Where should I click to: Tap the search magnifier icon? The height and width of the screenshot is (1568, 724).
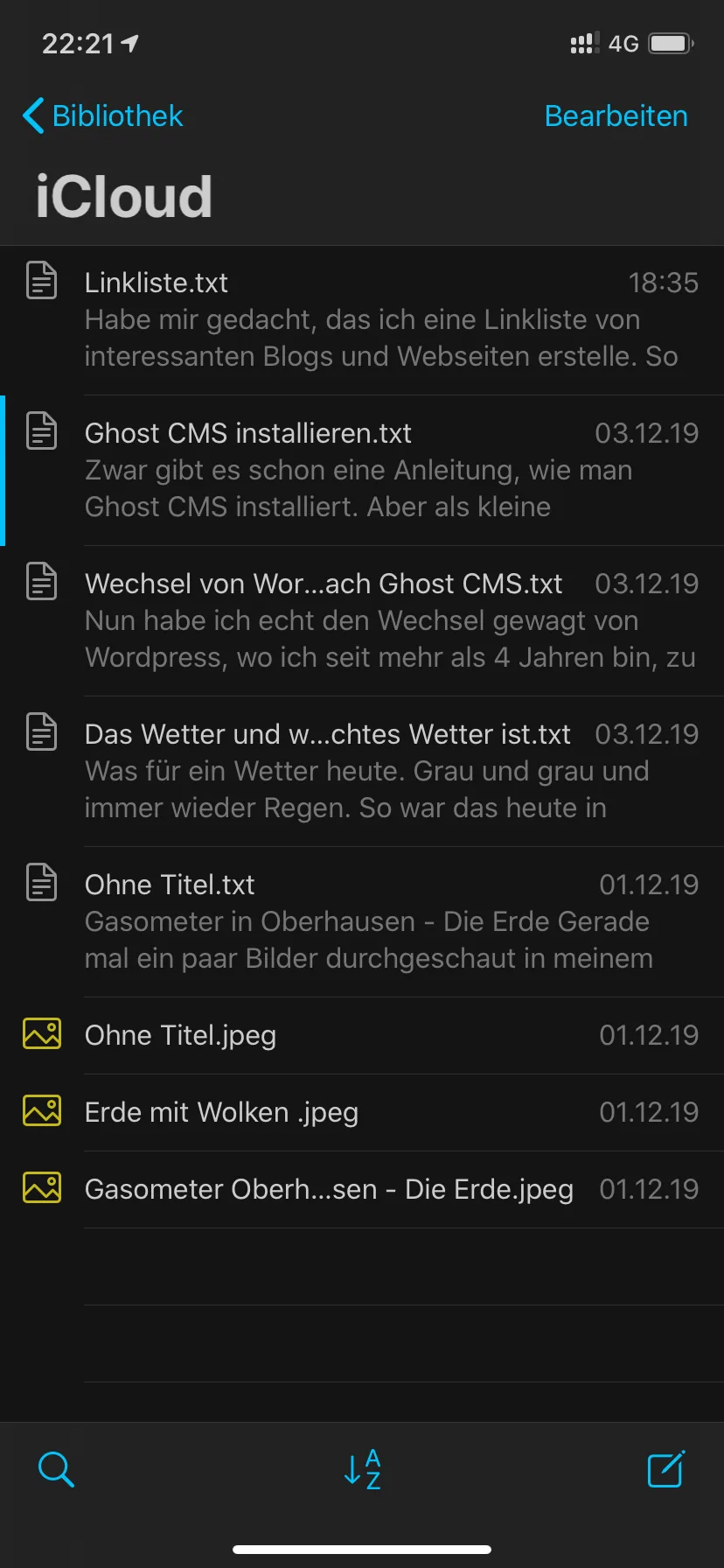[56, 1469]
